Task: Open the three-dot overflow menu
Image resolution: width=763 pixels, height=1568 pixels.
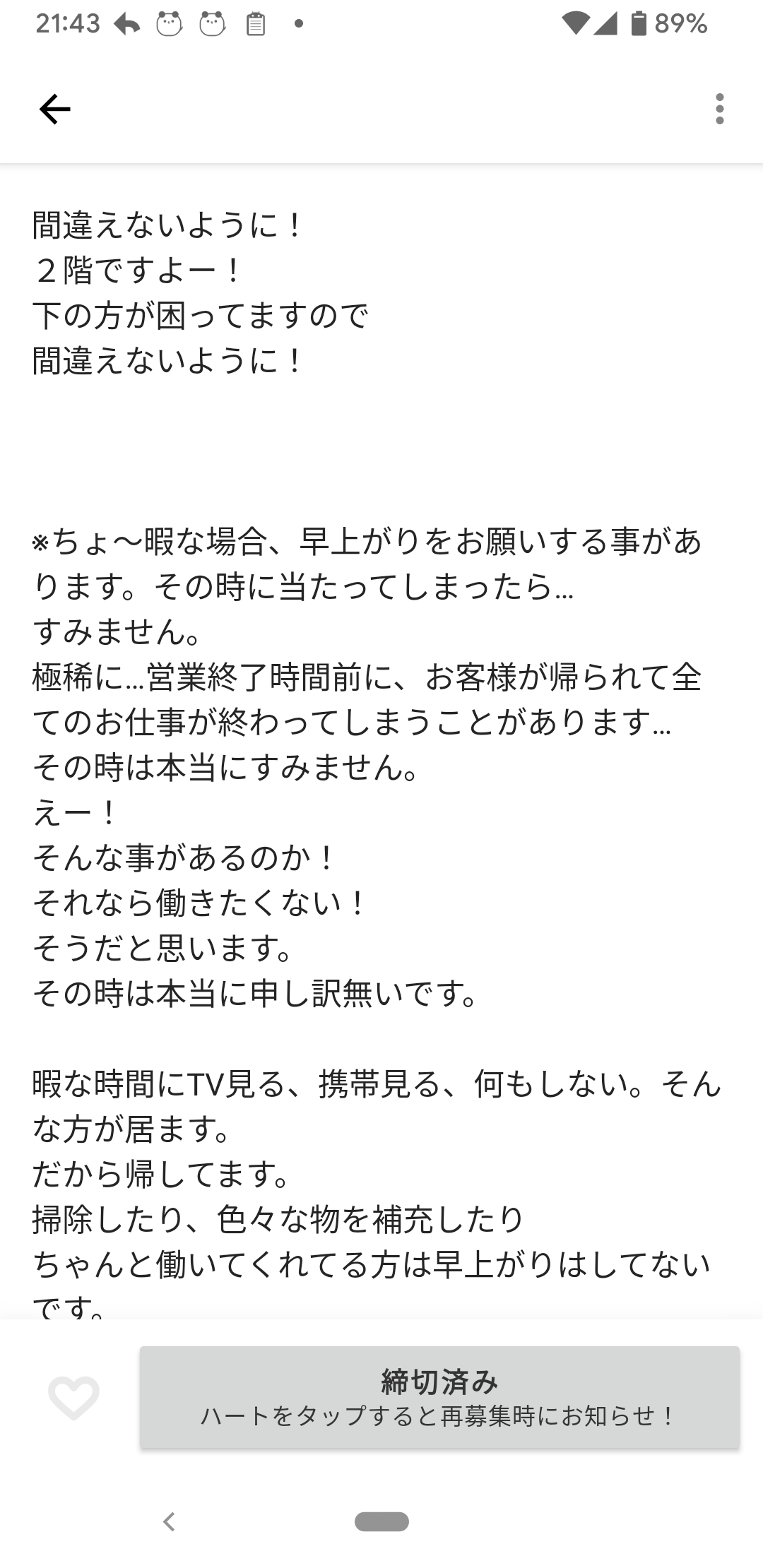Action: pyautogui.click(x=719, y=109)
